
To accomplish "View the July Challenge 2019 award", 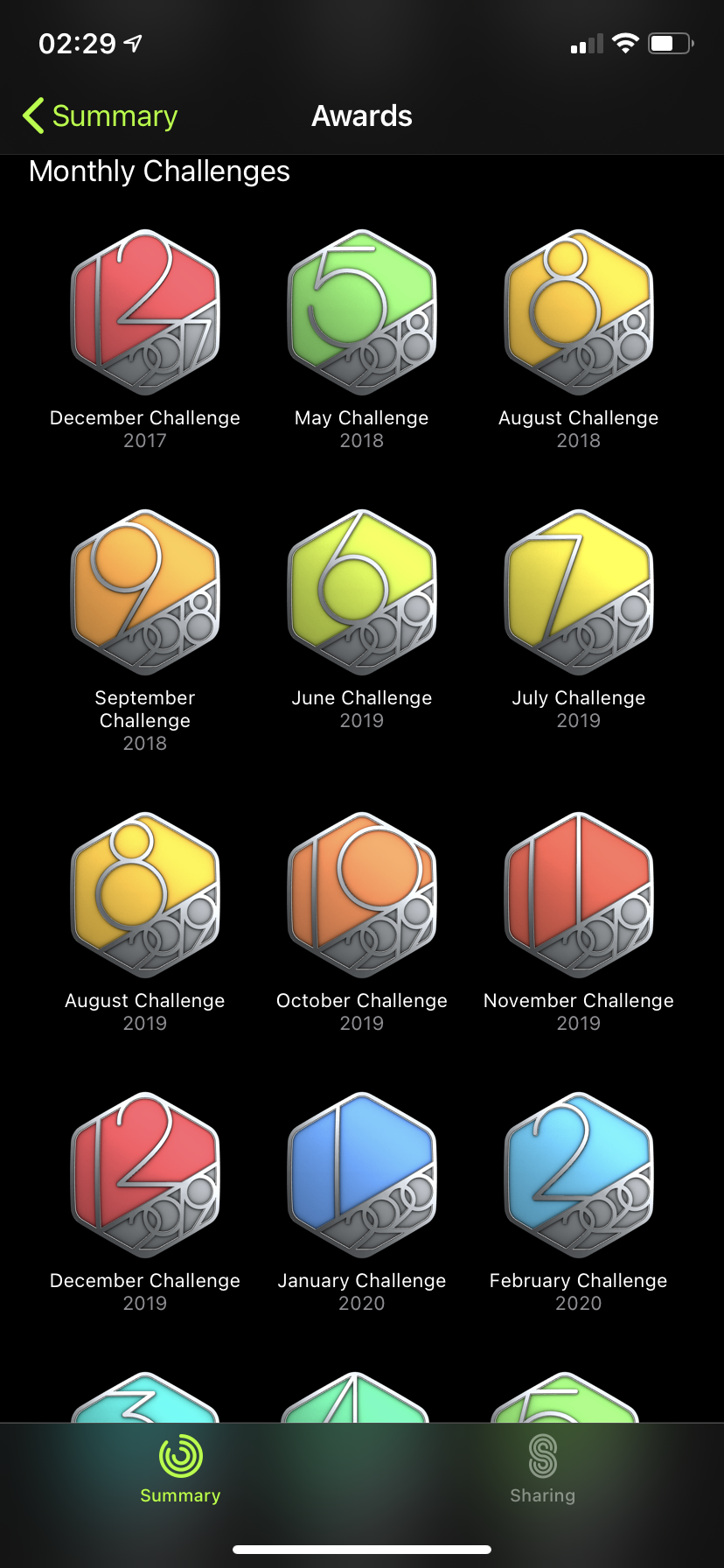I will (579, 592).
